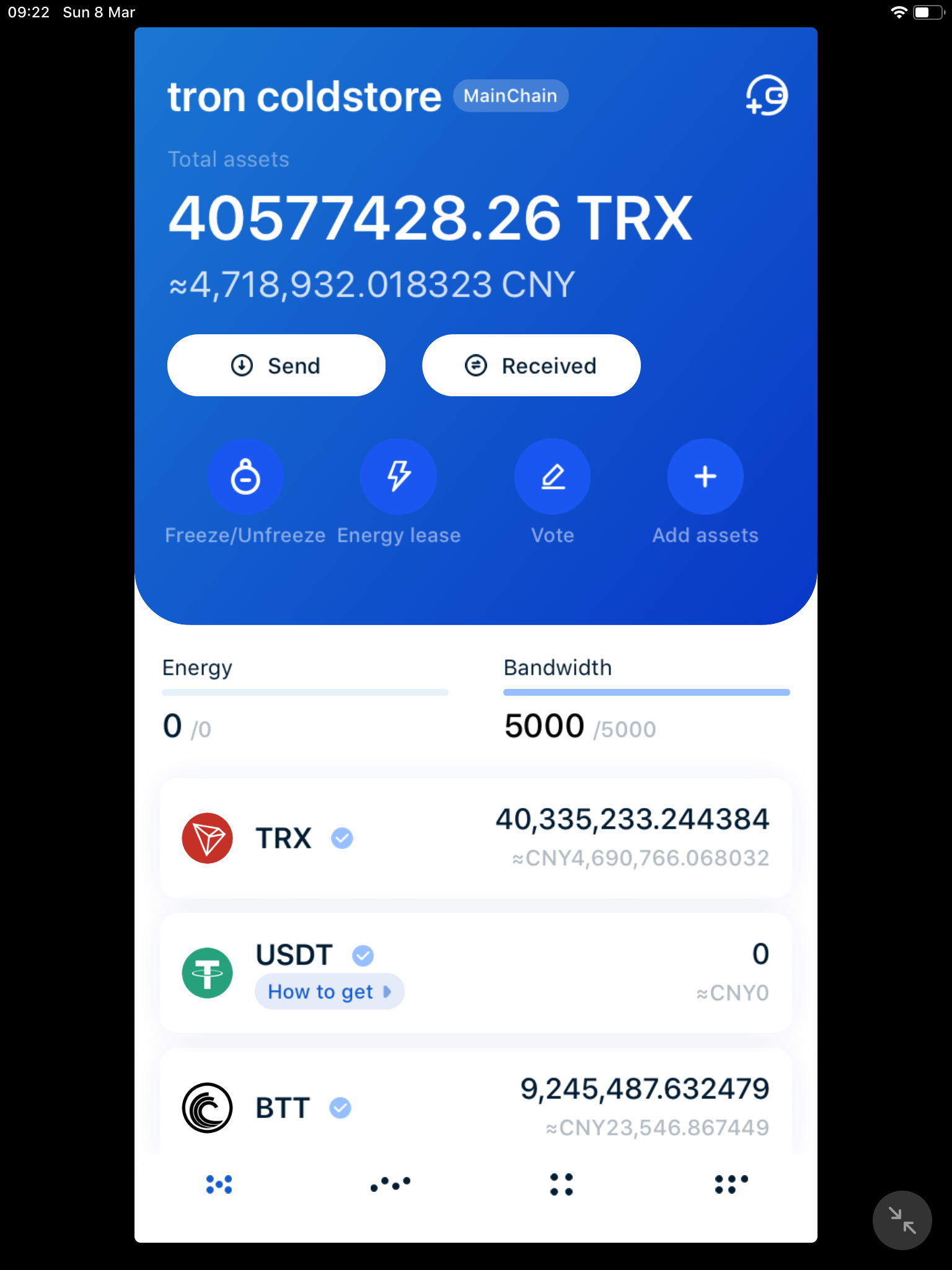Open the TRX asset row
The width and height of the screenshot is (952, 1270).
tap(475, 838)
